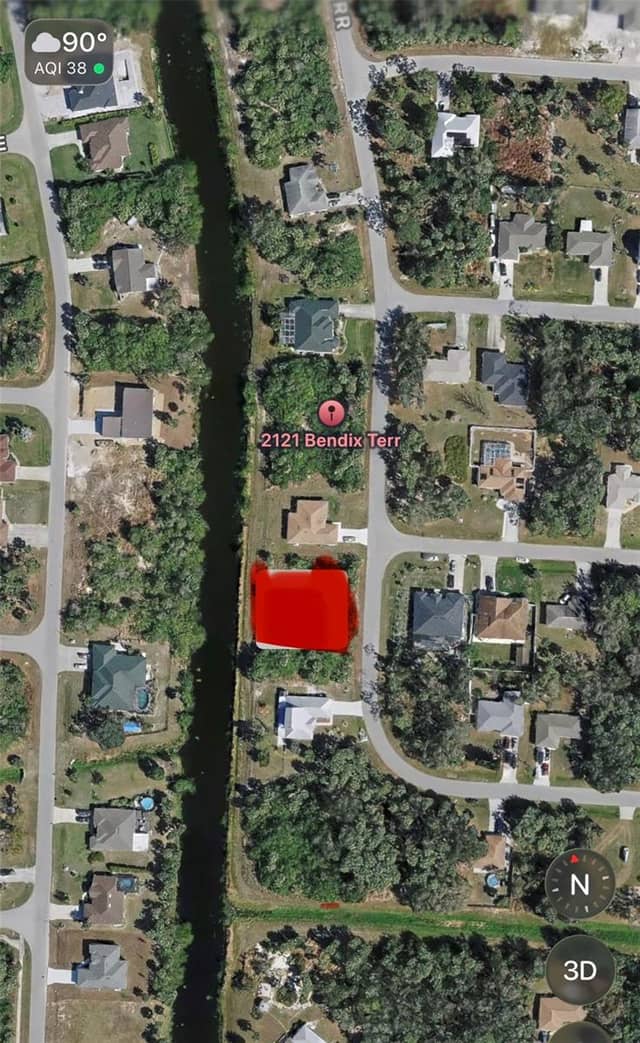
Task: Tap the compass to reorient north
Action: coord(579,883)
